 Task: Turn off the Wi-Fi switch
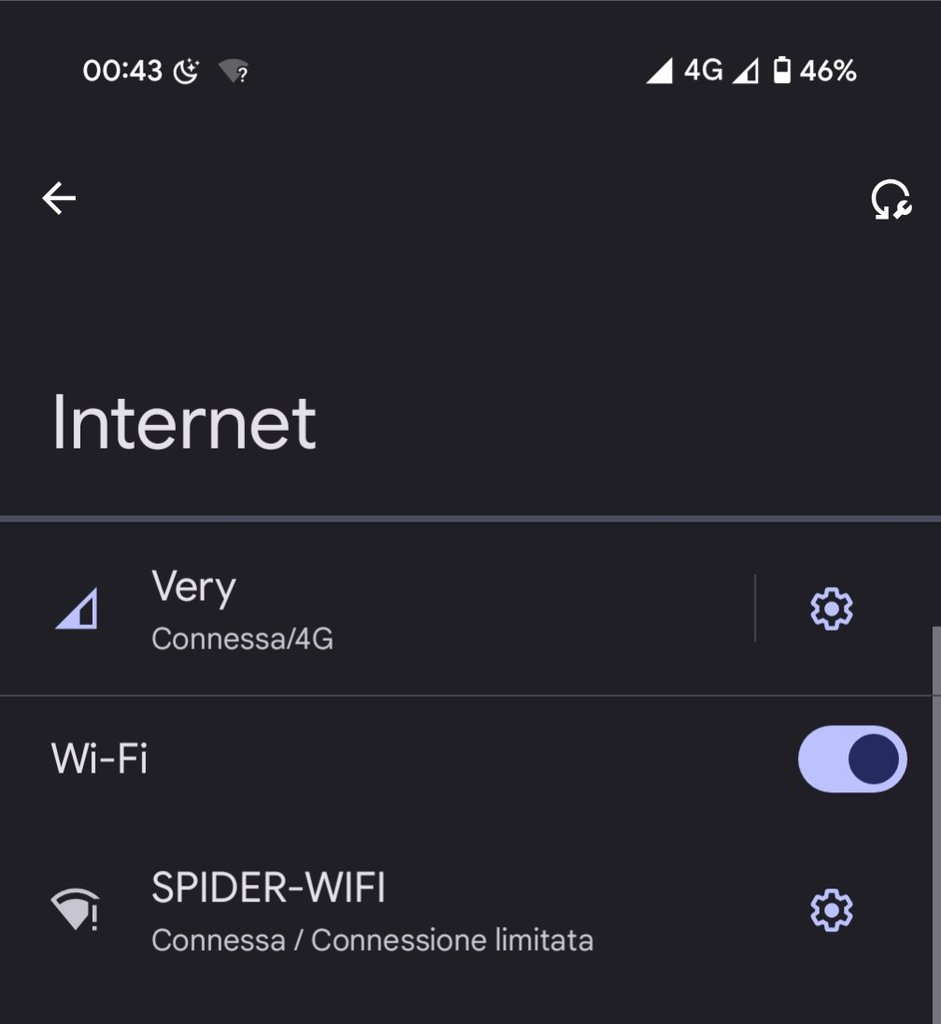tap(851, 759)
